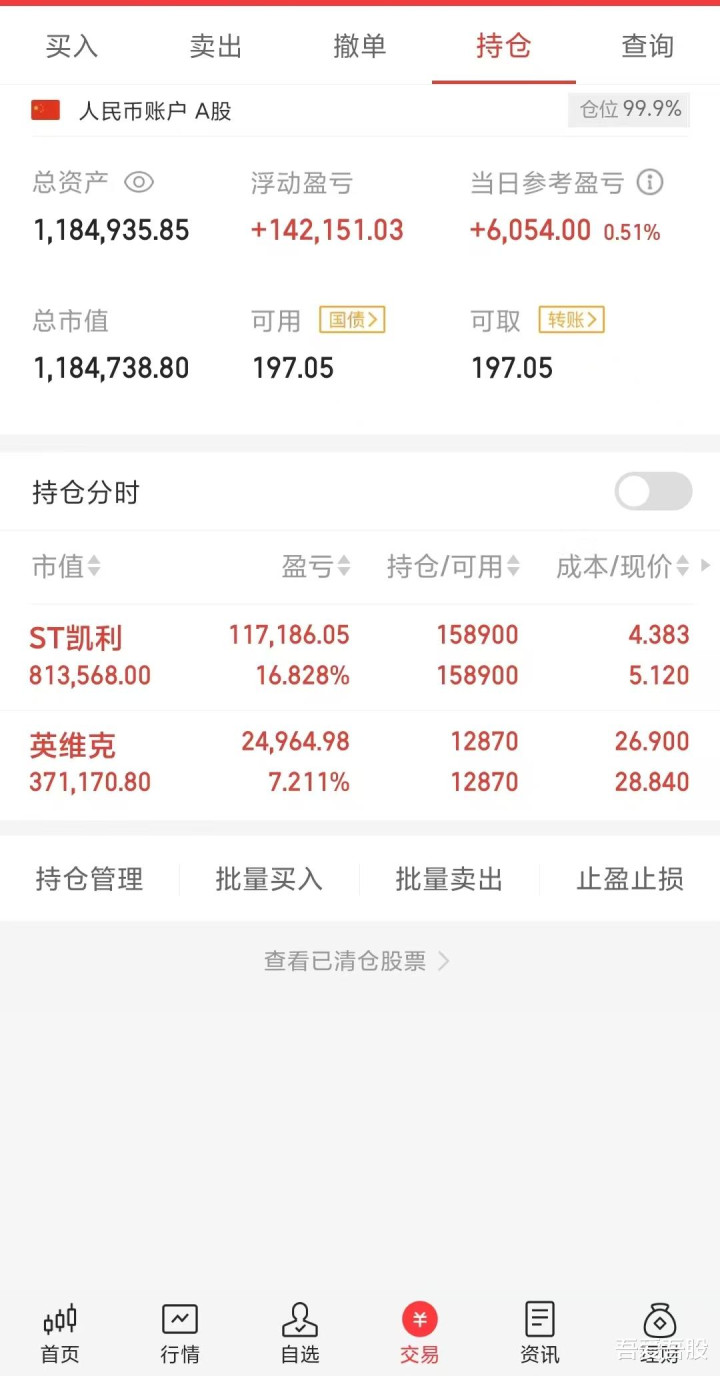This screenshot has width=720, height=1376.
Task: Sort holdings by 市值
Action: click(x=66, y=567)
